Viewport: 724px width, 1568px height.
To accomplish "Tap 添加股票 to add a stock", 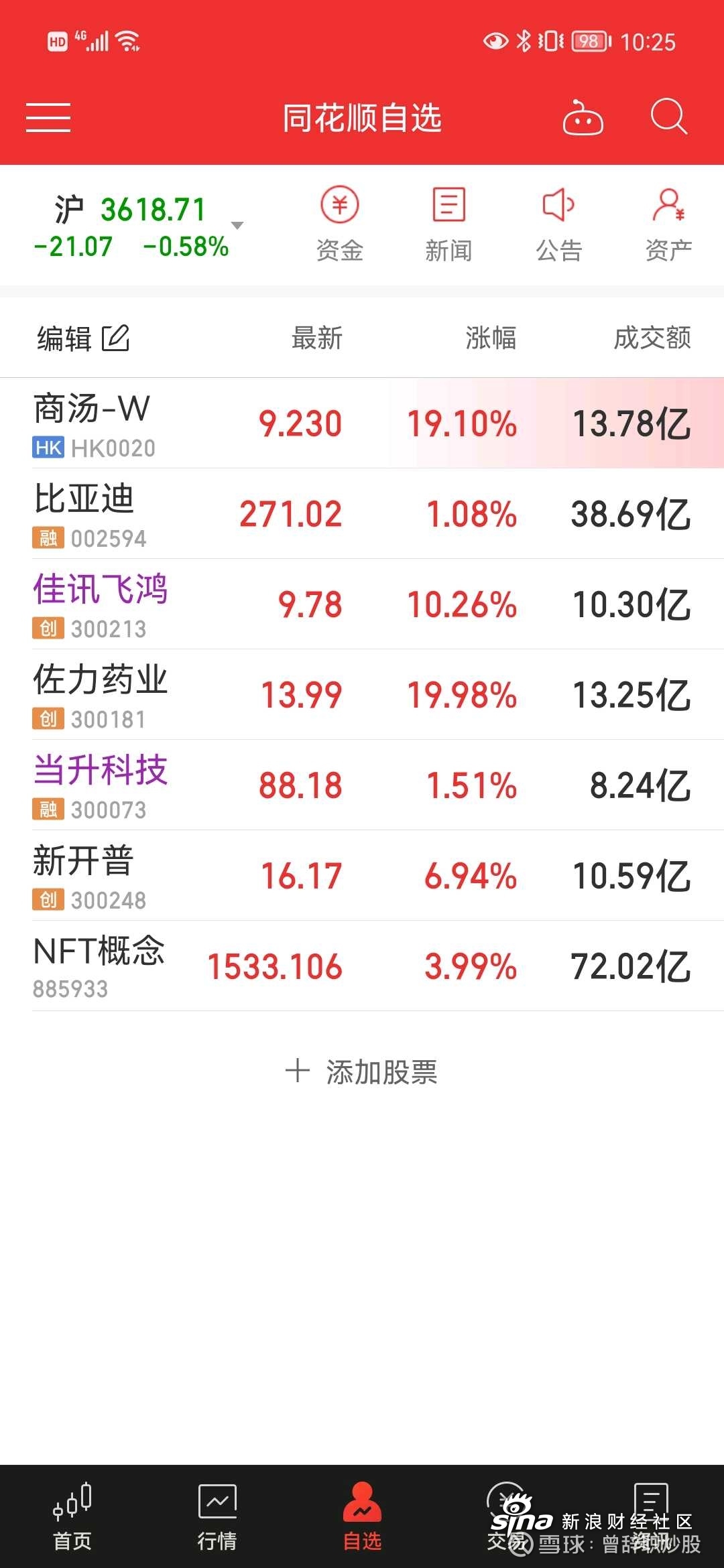I will 361,1071.
